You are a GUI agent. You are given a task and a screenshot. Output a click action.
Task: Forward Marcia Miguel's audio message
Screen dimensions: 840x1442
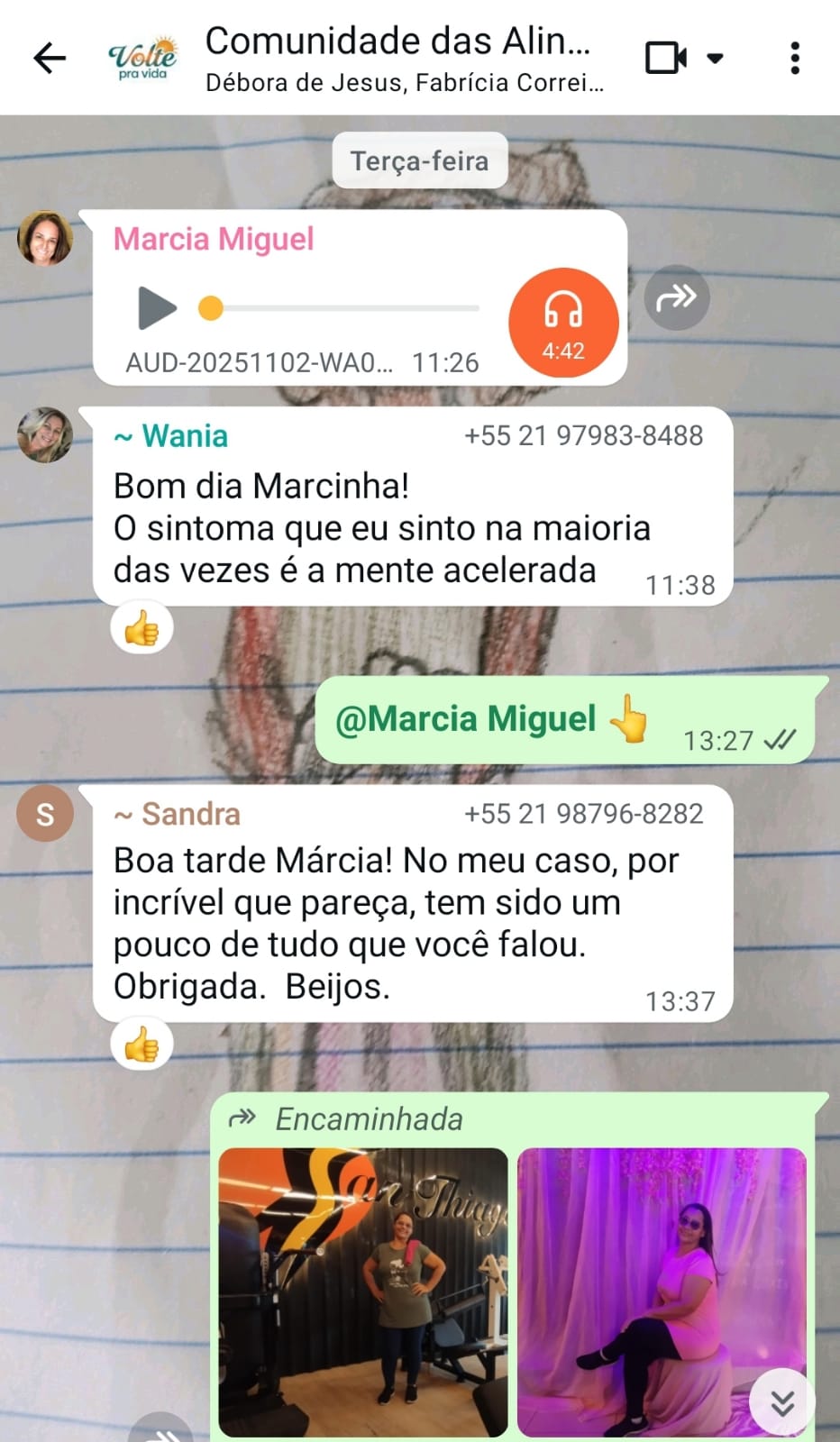pyautogui.click(x=677, y=297)
